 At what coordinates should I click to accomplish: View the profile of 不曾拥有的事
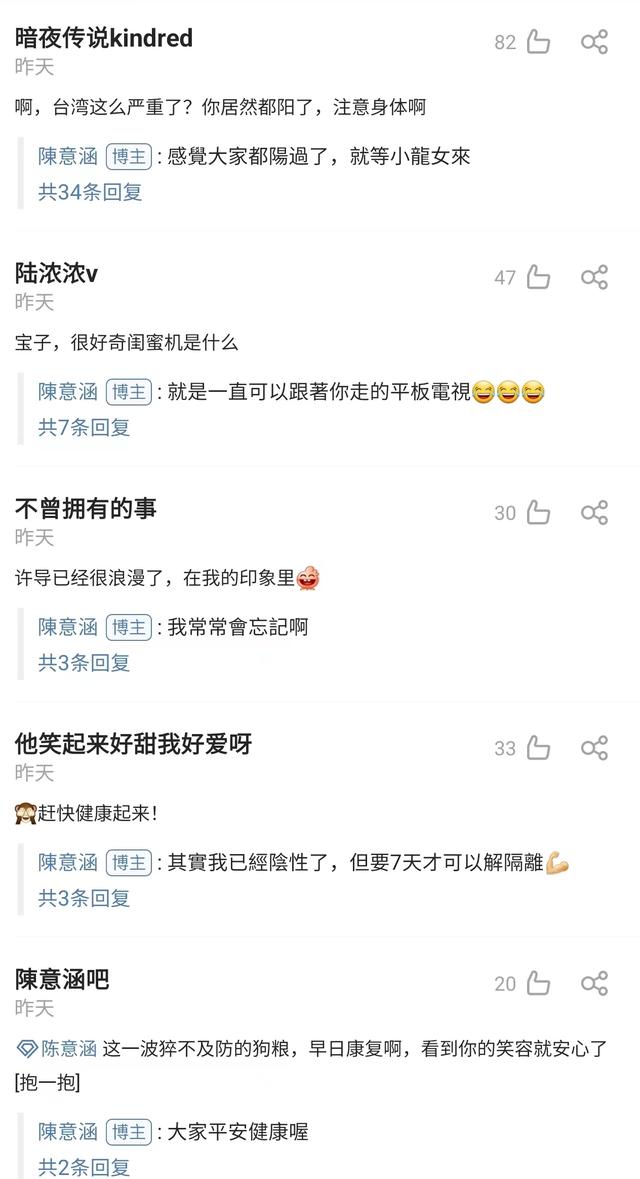click(86, 508)
